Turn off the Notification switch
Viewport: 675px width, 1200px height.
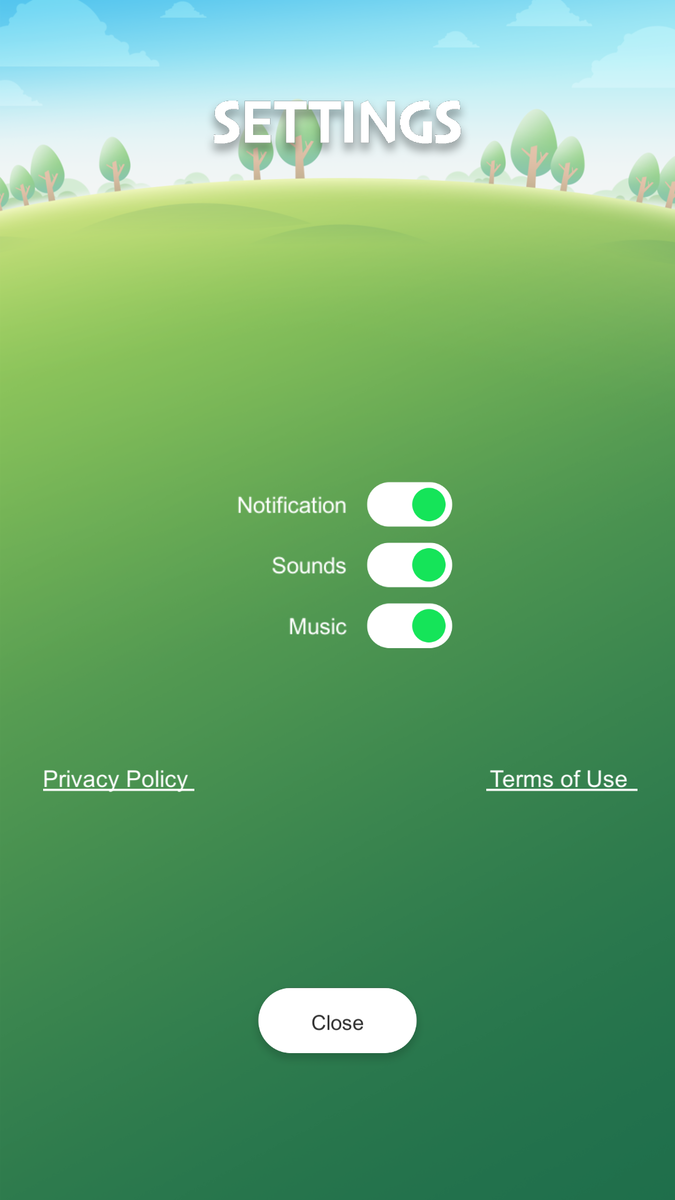409,505
